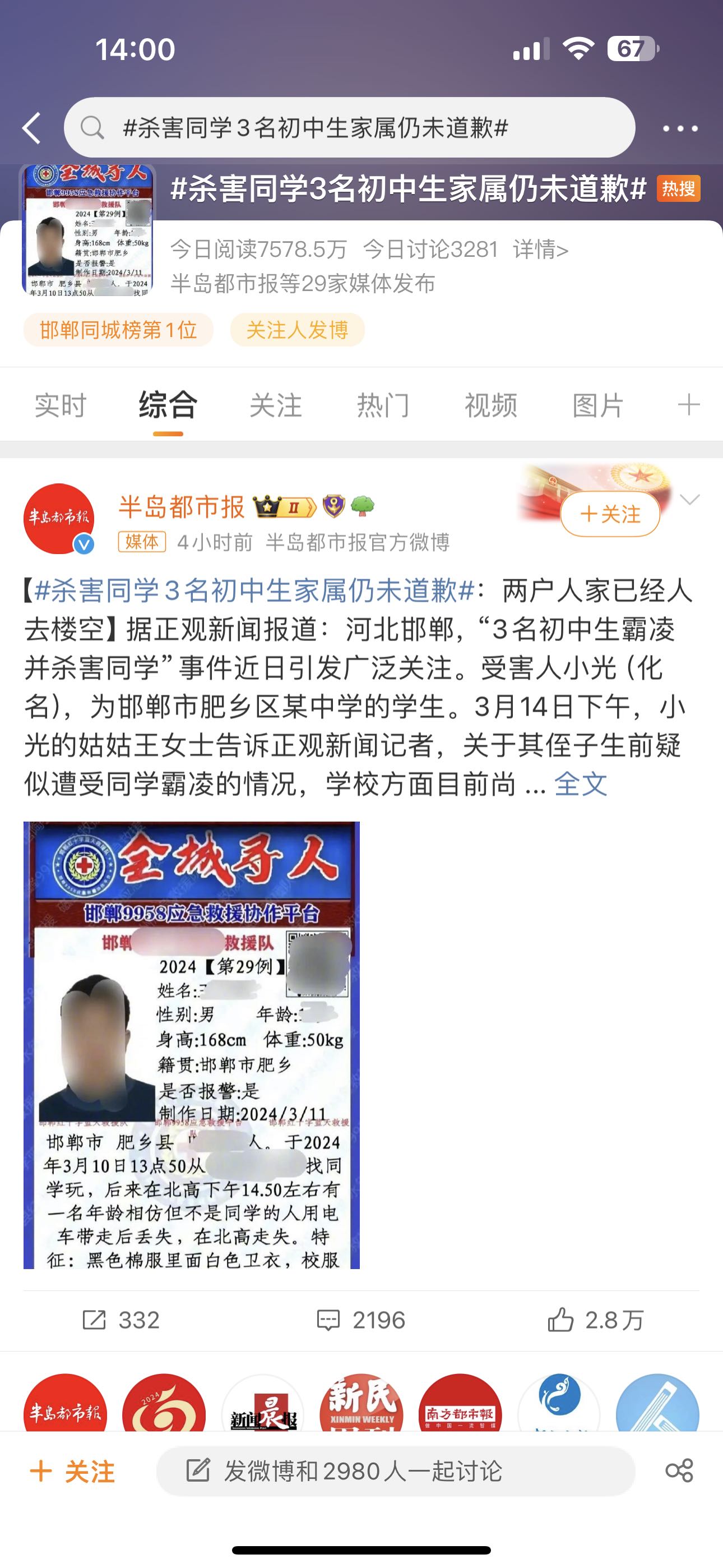Image resolution: width=723 pixels, height=1568 pixels.
Task: Open comments on the post
Action: click(x=361, y=1320)
